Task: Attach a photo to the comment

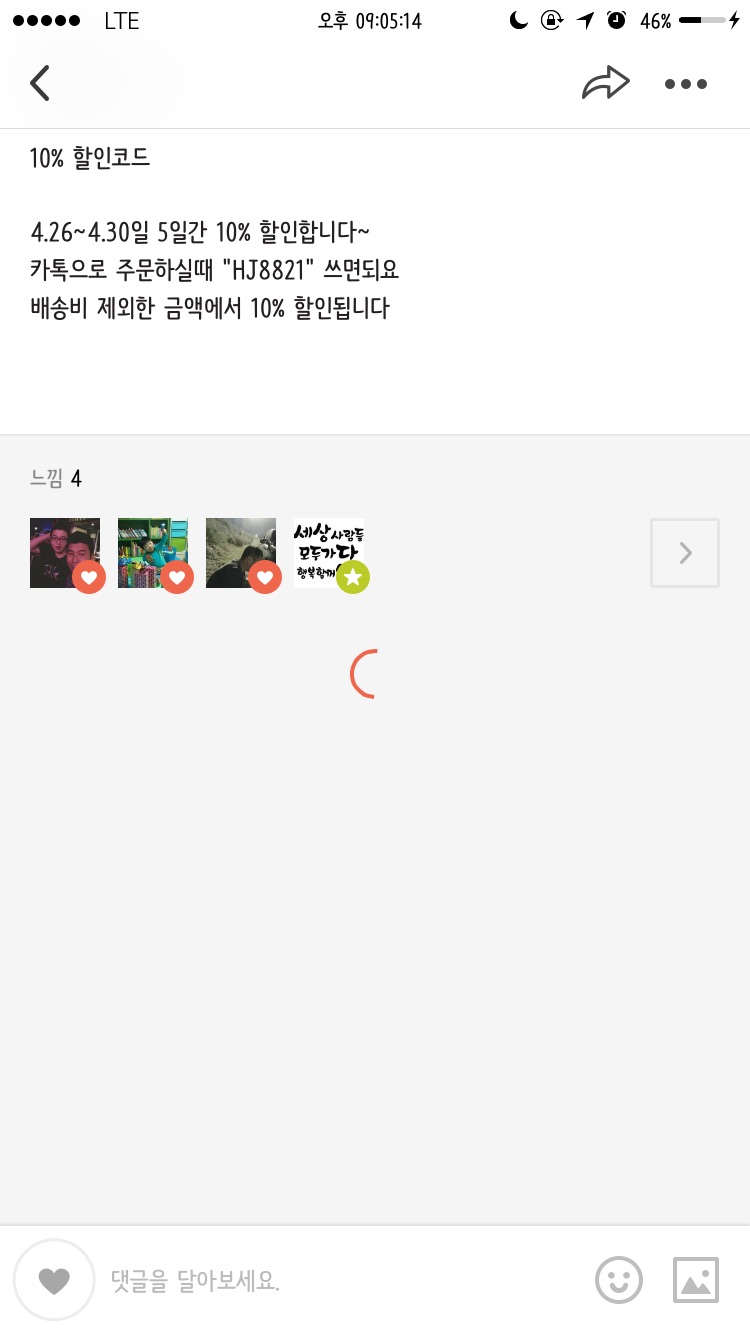Action: pos(696,1280)
